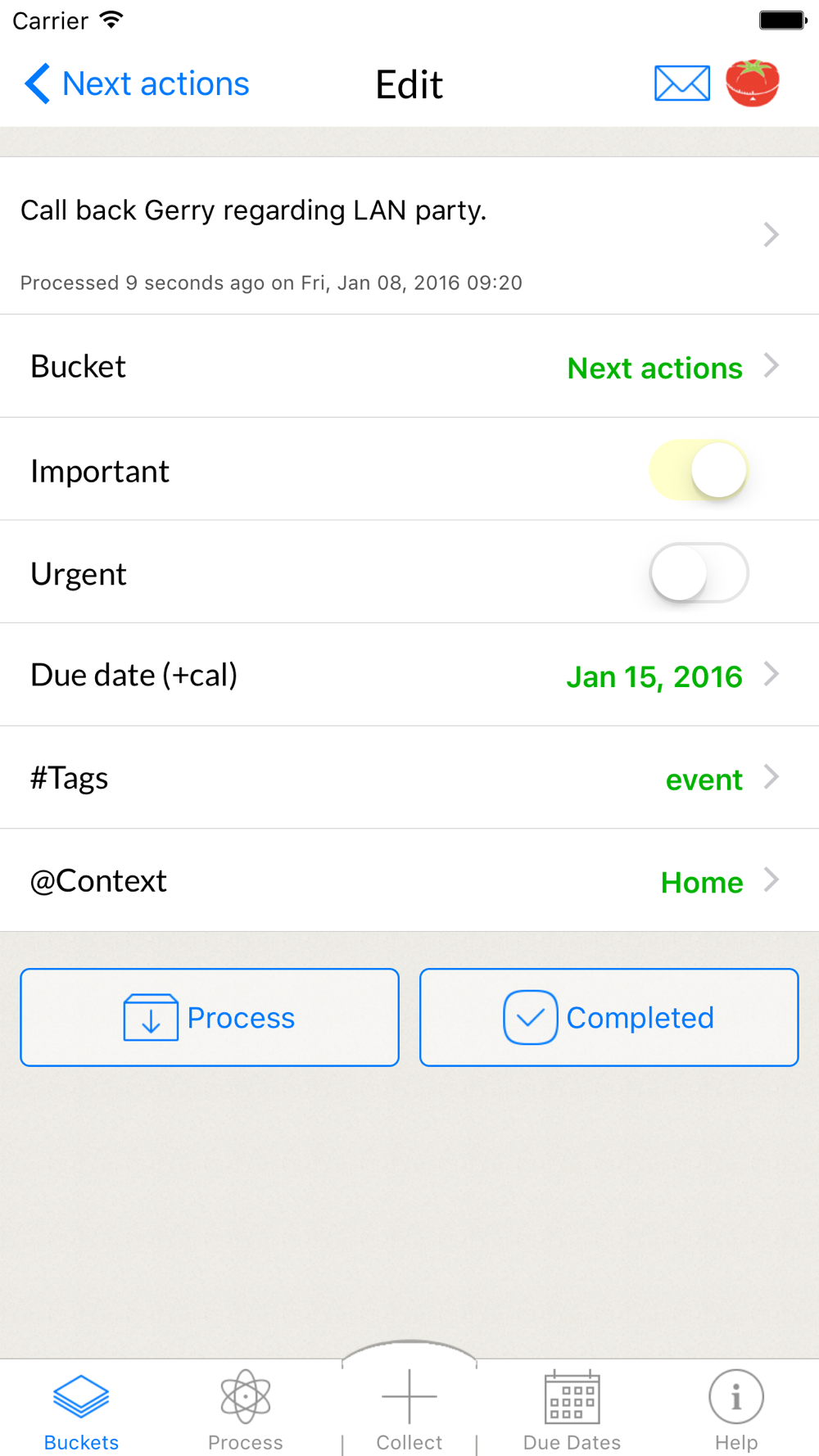Open the tomato Pomodoro timer
The width and height of the screenshot is (819, 1456).
(x=753, y=83)
